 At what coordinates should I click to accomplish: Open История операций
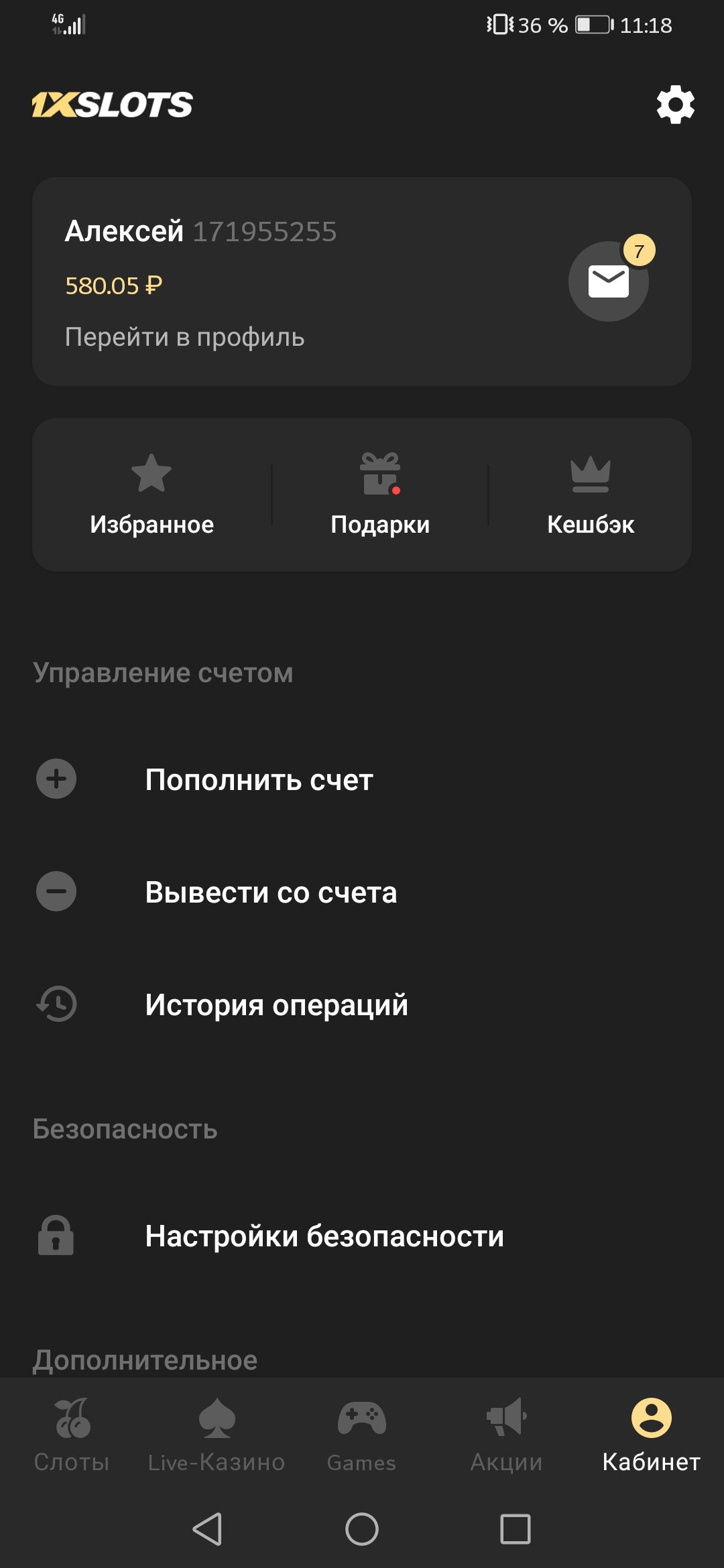(x=276, y=1004)
